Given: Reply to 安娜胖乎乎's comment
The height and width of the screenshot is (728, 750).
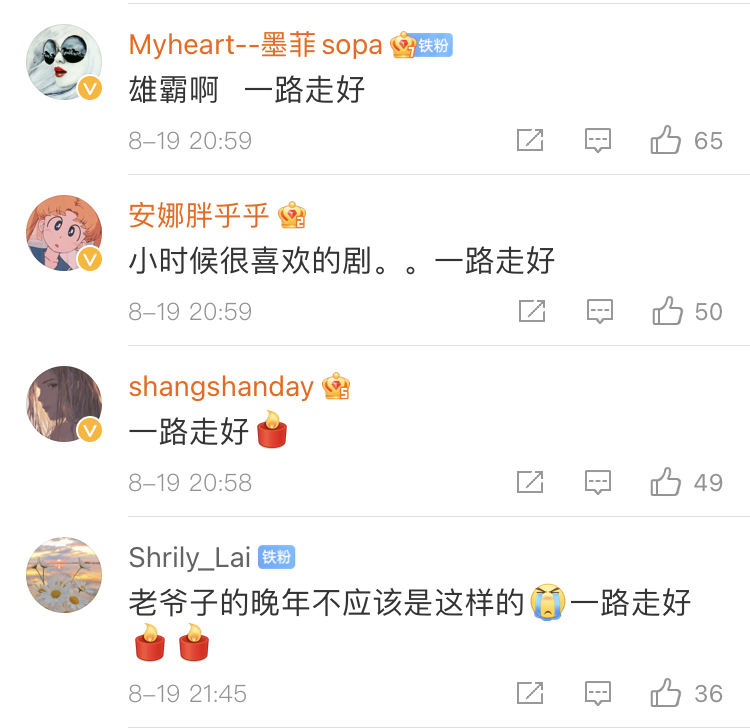Looking at the screenshot, I should tap(598, 311).
